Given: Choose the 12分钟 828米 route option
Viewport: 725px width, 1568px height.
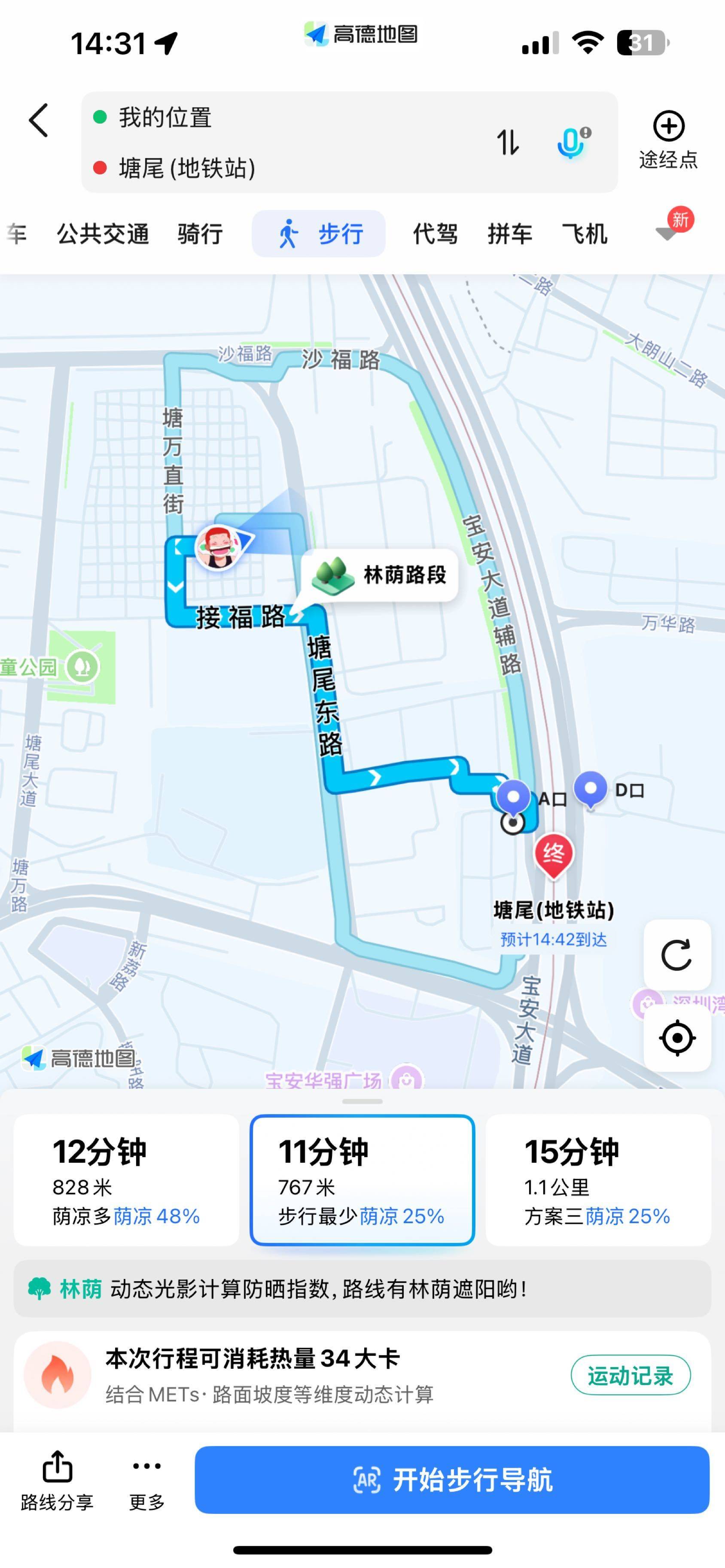Looking at the screenshot, I should [x=126, y=1180].
